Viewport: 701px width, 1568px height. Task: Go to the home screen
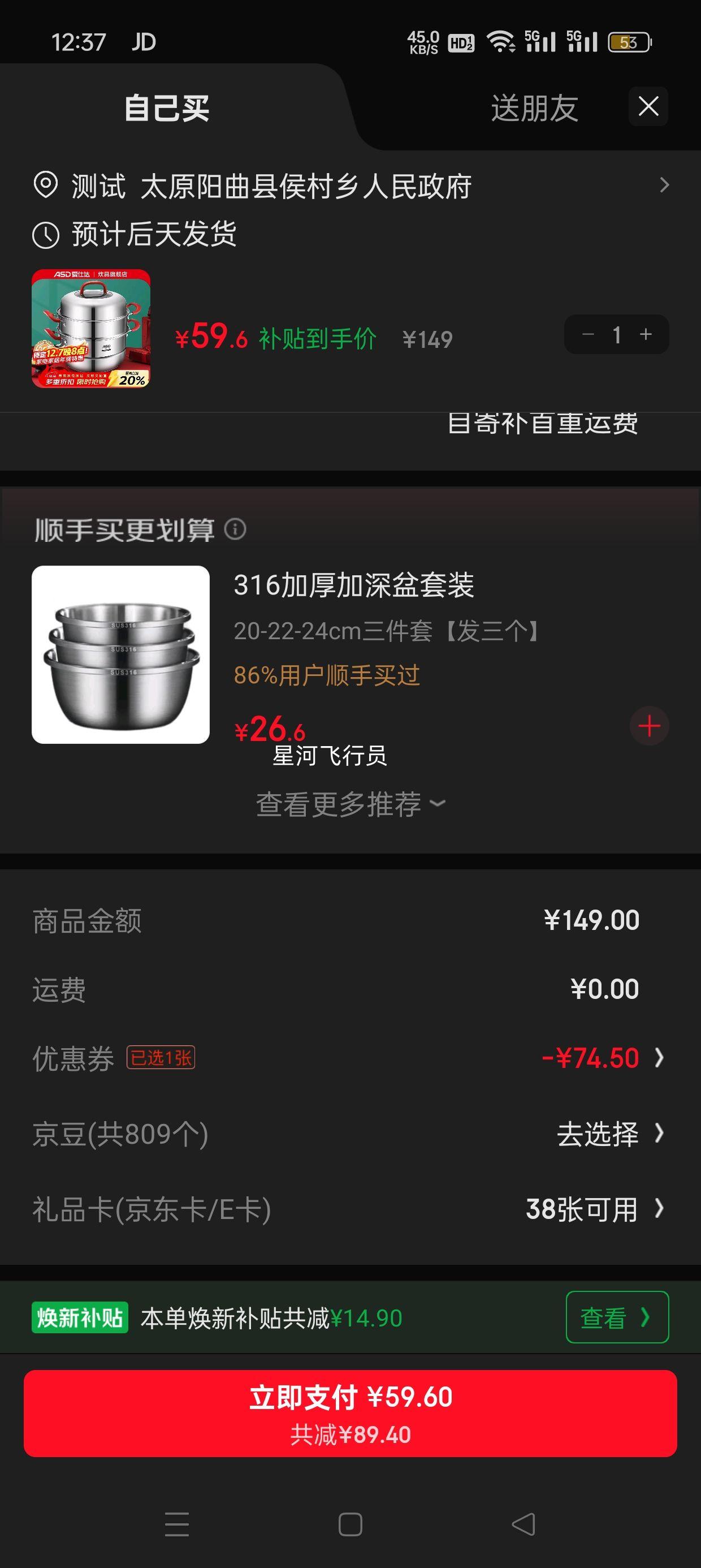point(350,1524)
